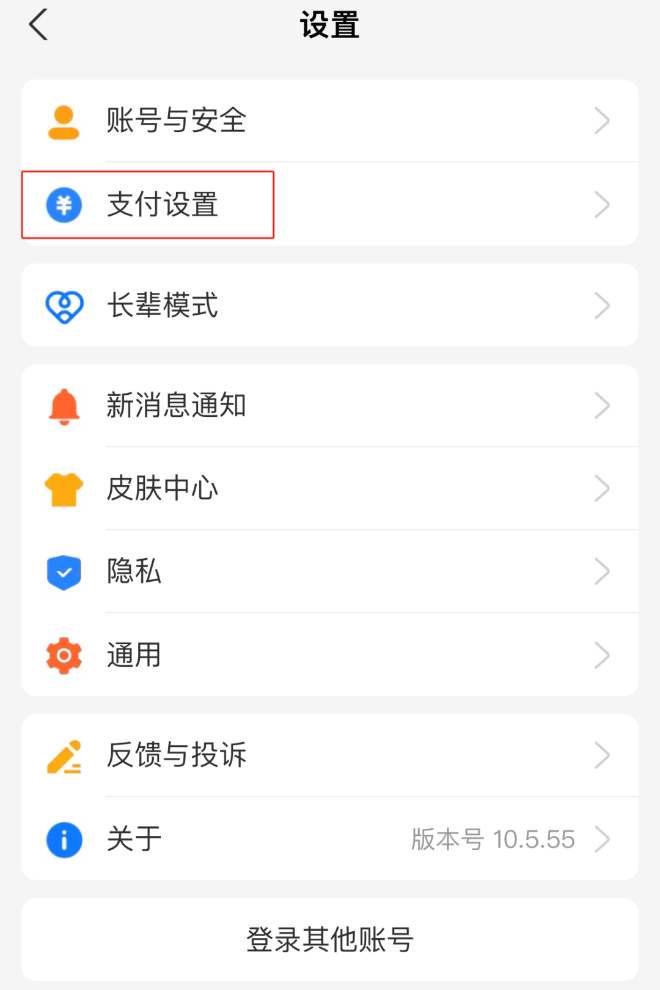
Task: Open 新消息通知 settings
Action: [x=328, y=406]
